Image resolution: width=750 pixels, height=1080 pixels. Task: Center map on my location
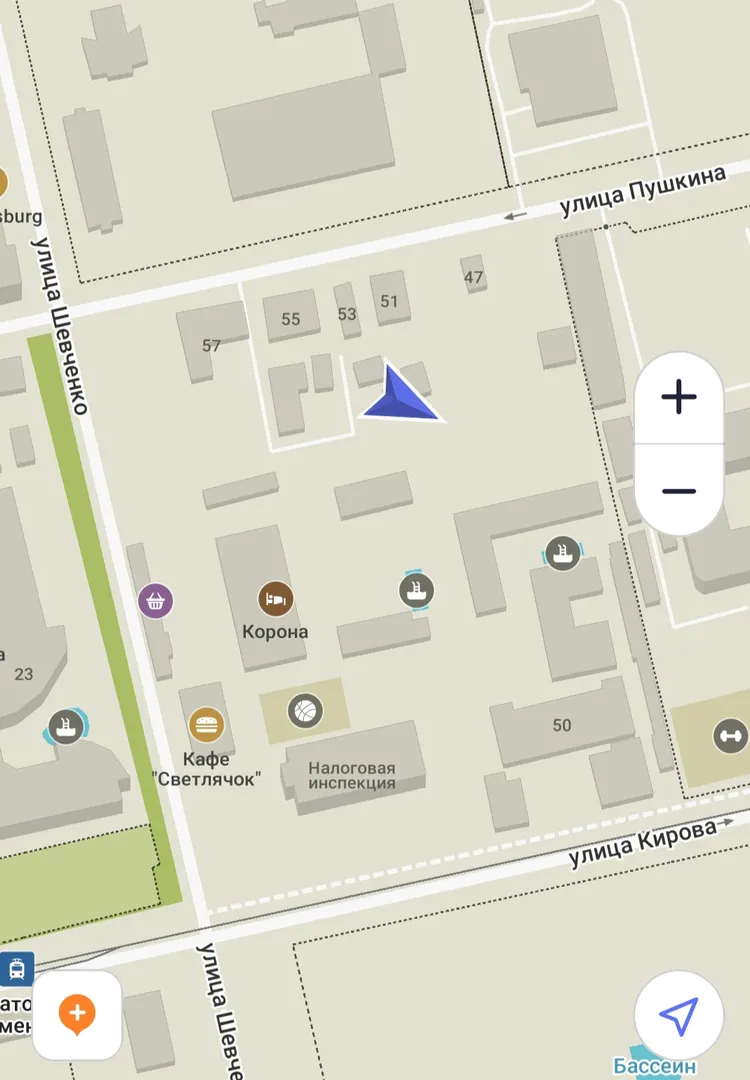pos(678,1016)
